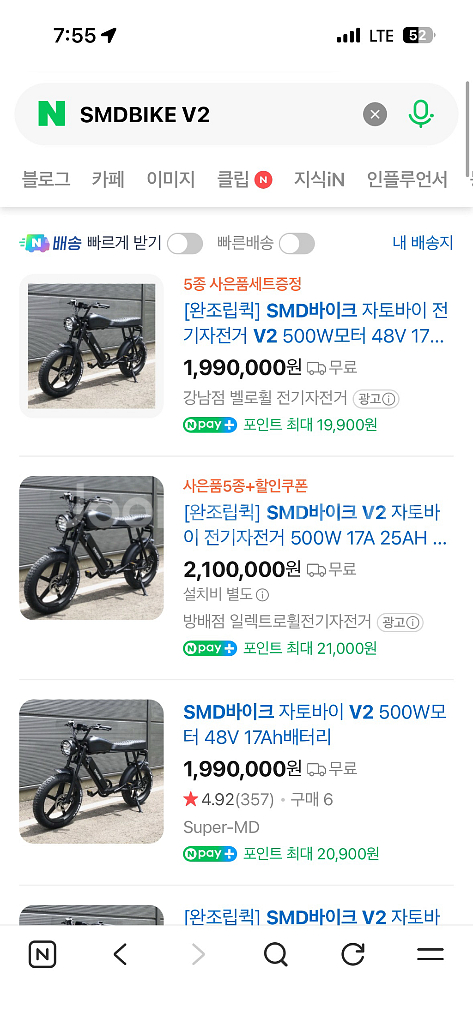Go back with the browser back arrow

(x=120, y=955)
